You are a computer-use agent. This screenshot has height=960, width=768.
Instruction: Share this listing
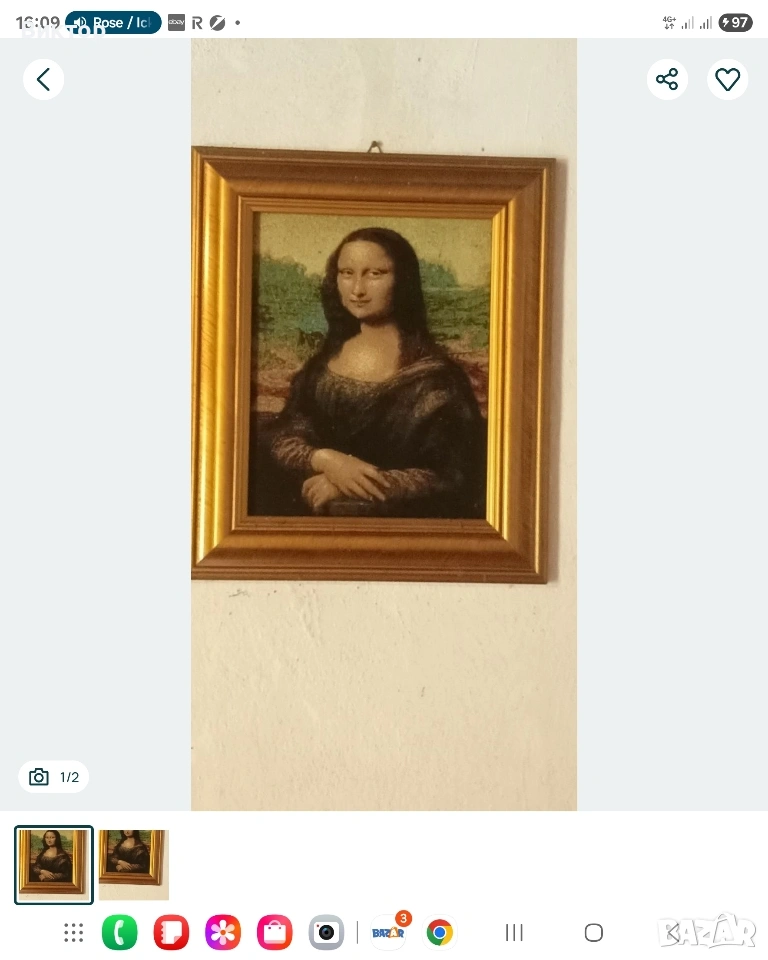(x=667, y=79)
